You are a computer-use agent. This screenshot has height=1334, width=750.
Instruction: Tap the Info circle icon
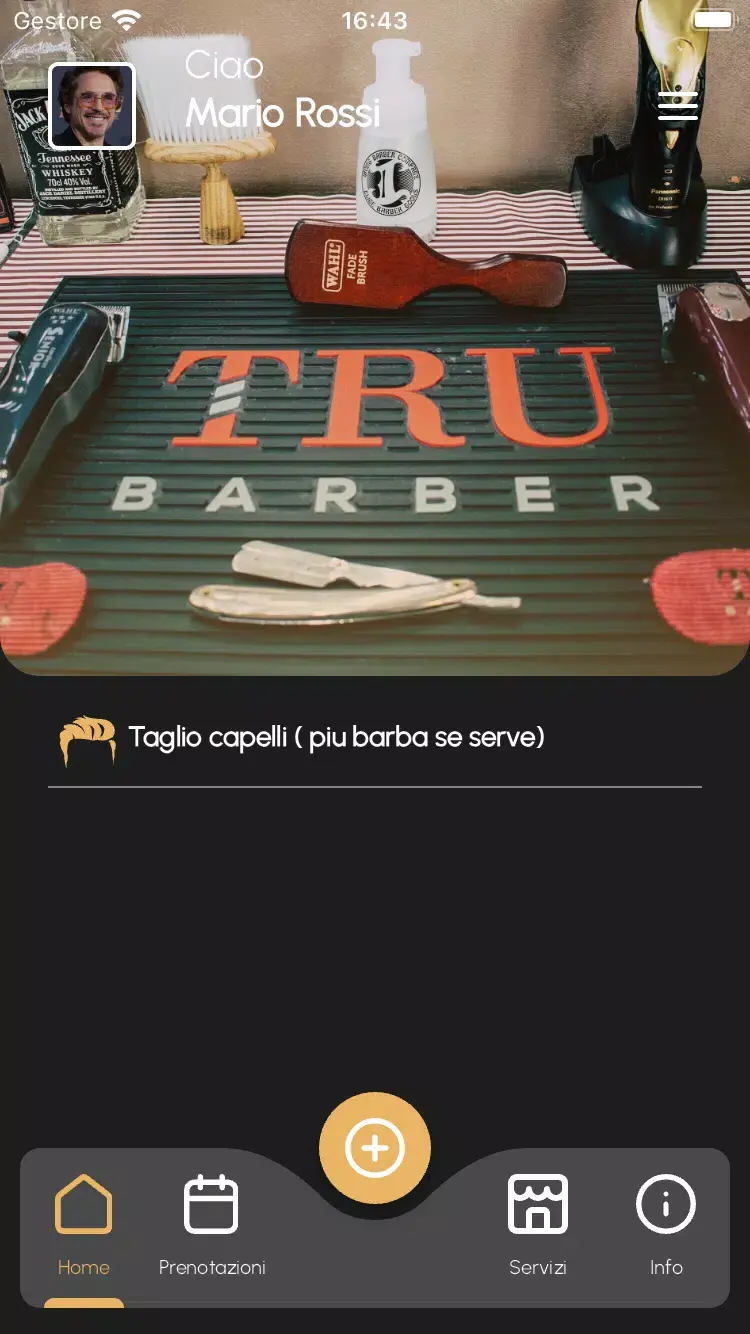tap(666, 1203)
